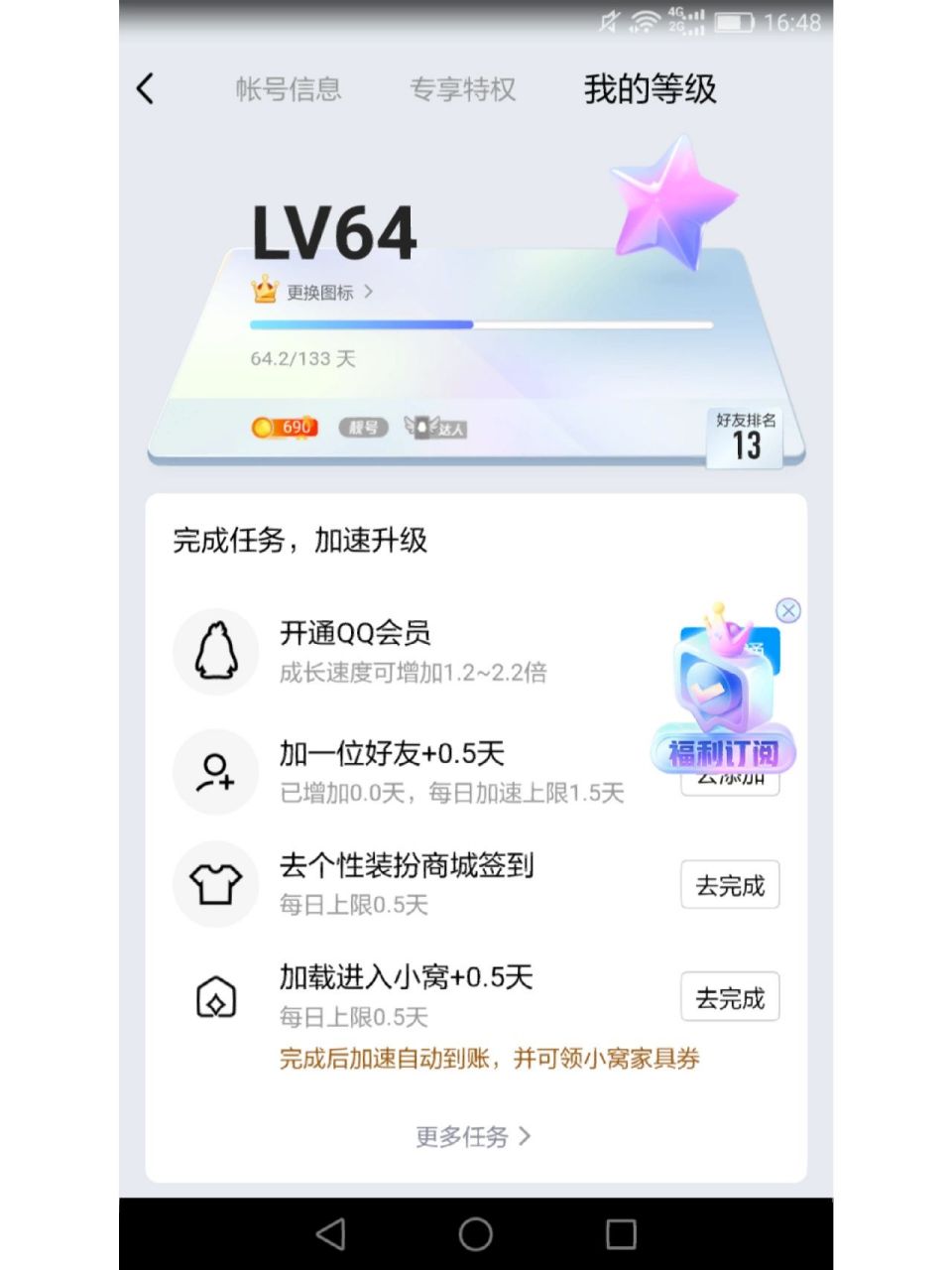Image resolution: width=952 pixels, height=1270 pixels.
Task: Click 去完成 for the 签到 task
Action: (730, 884)
